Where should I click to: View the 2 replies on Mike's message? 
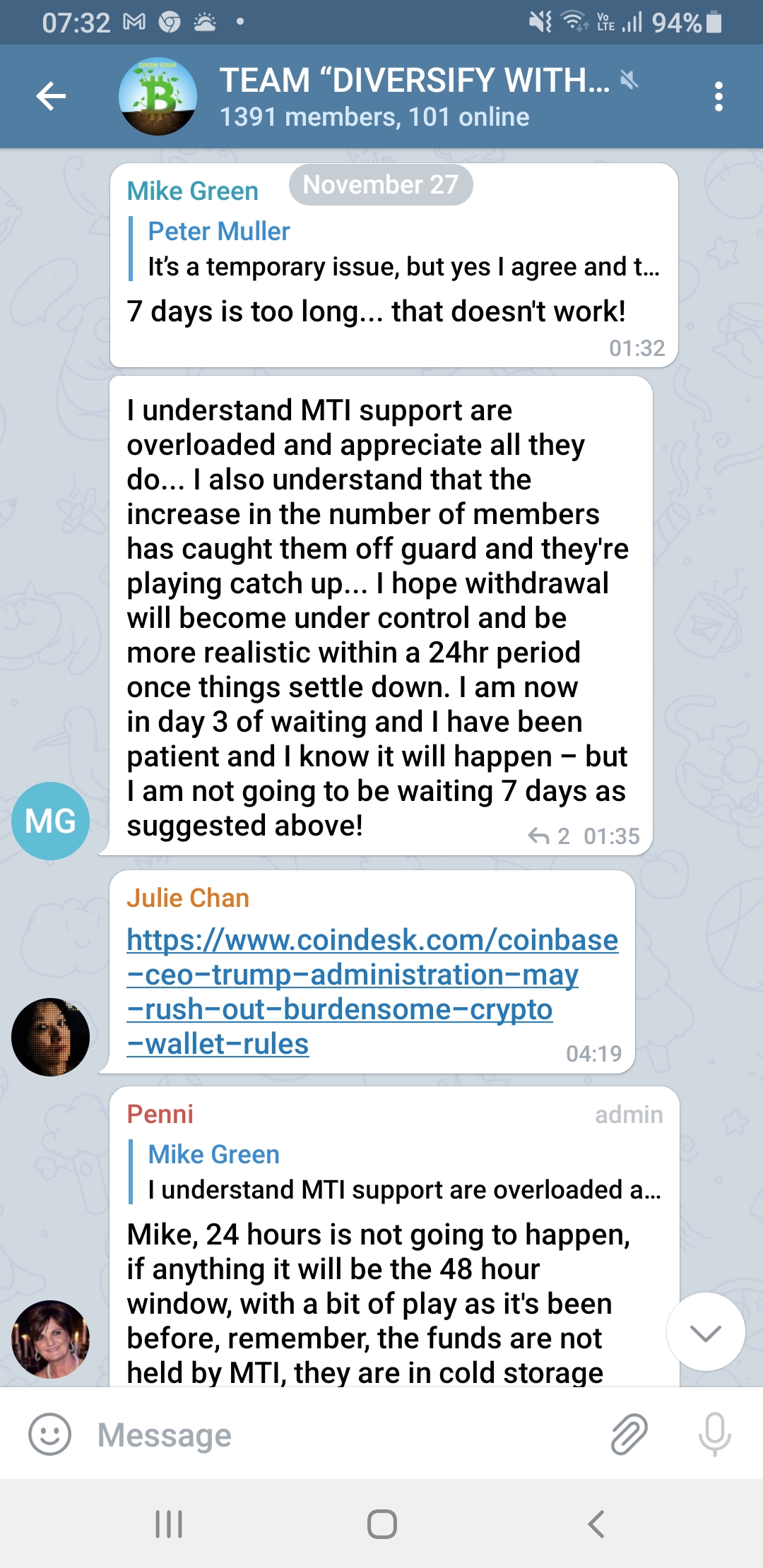pos(550,836)
